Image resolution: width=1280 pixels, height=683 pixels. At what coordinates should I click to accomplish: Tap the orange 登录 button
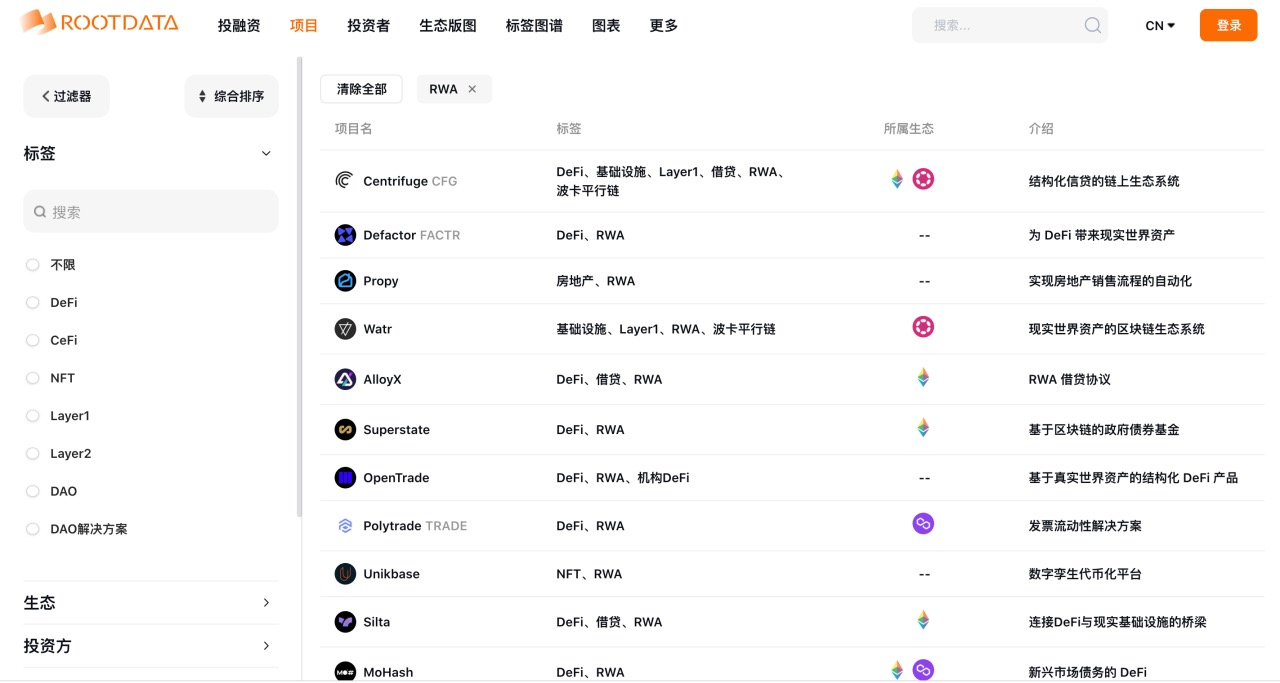pos(1228,26)
